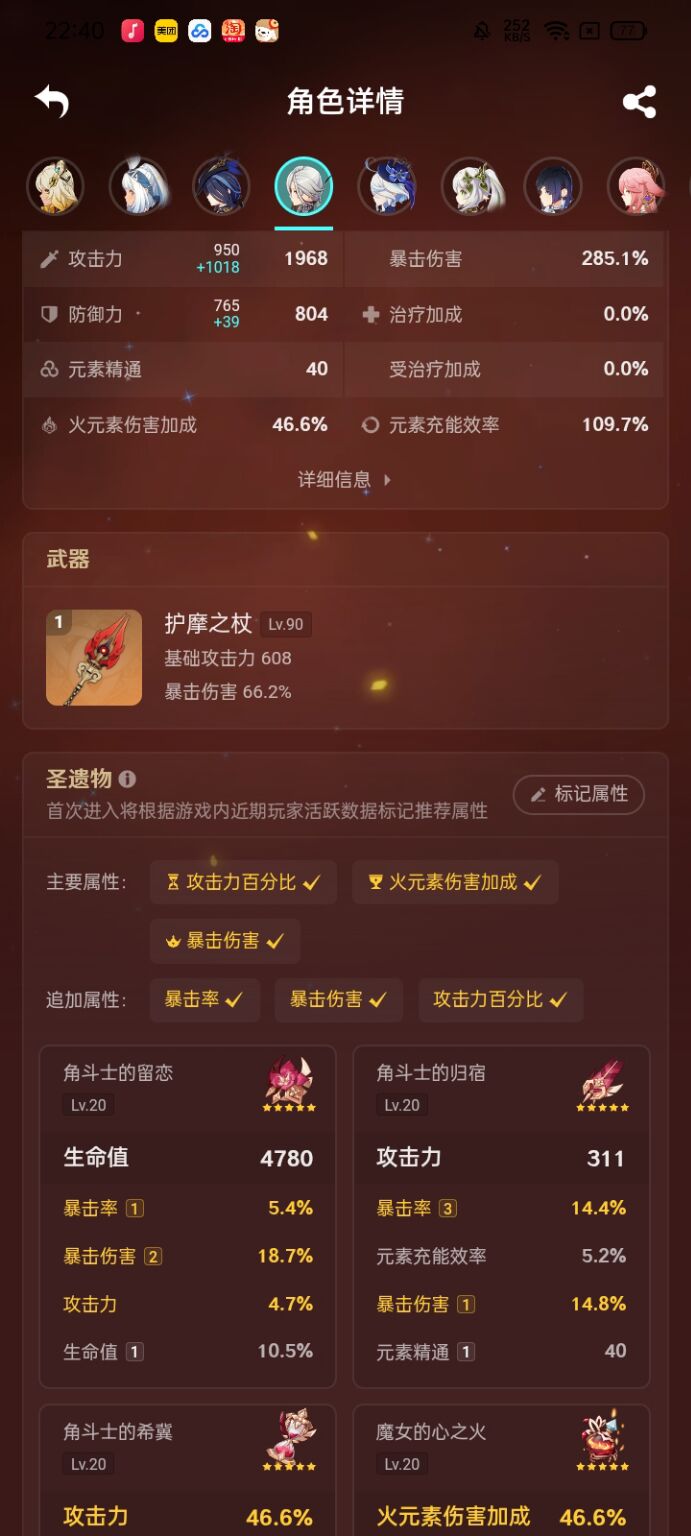The width and height of the screenshot is (691, 1536).
Task: Toggle the 暴击率 sub attribute chip
Action: [x=205, y=1000]
